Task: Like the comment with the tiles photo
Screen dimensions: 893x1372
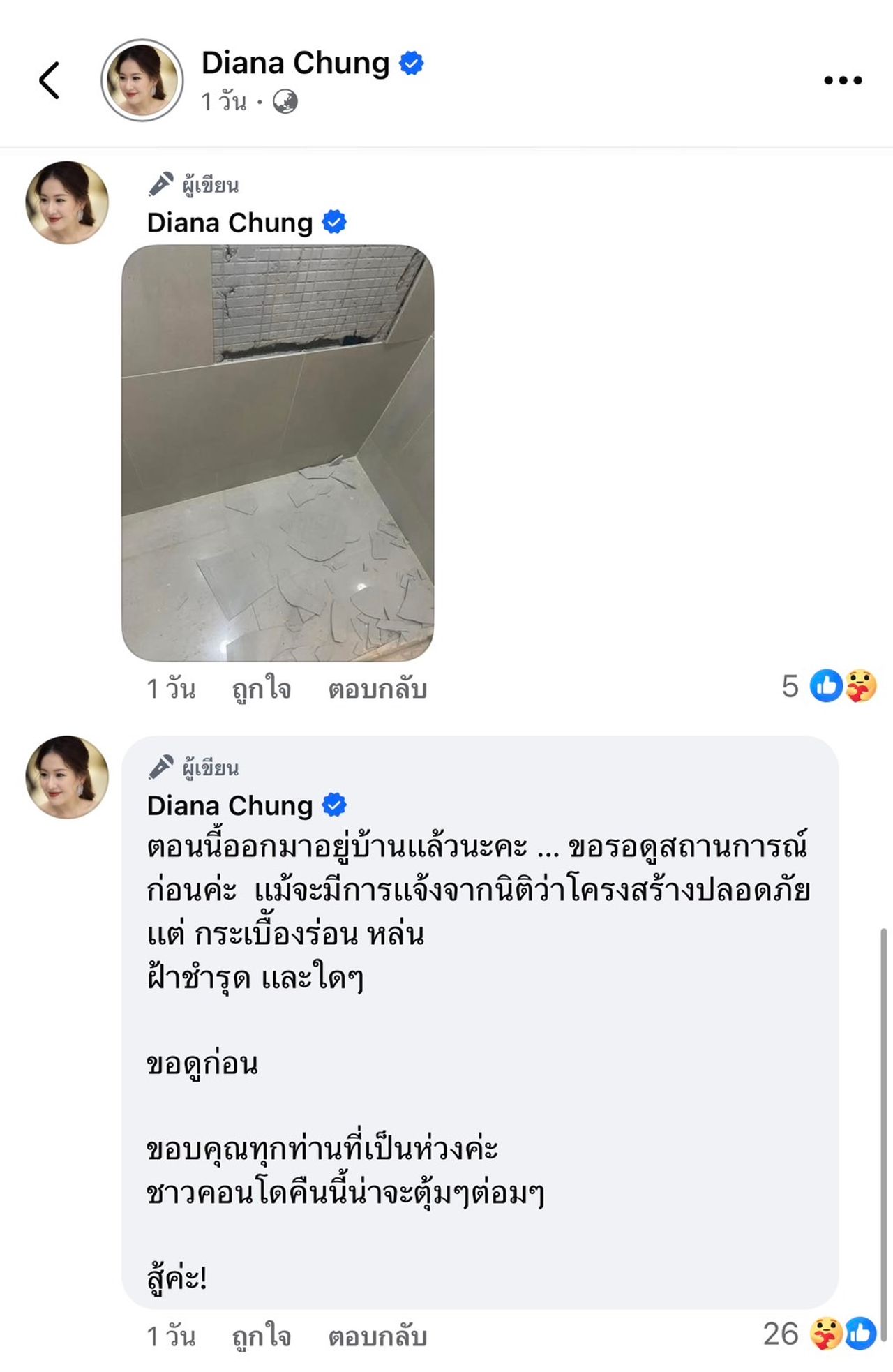Action: point(262,689)
